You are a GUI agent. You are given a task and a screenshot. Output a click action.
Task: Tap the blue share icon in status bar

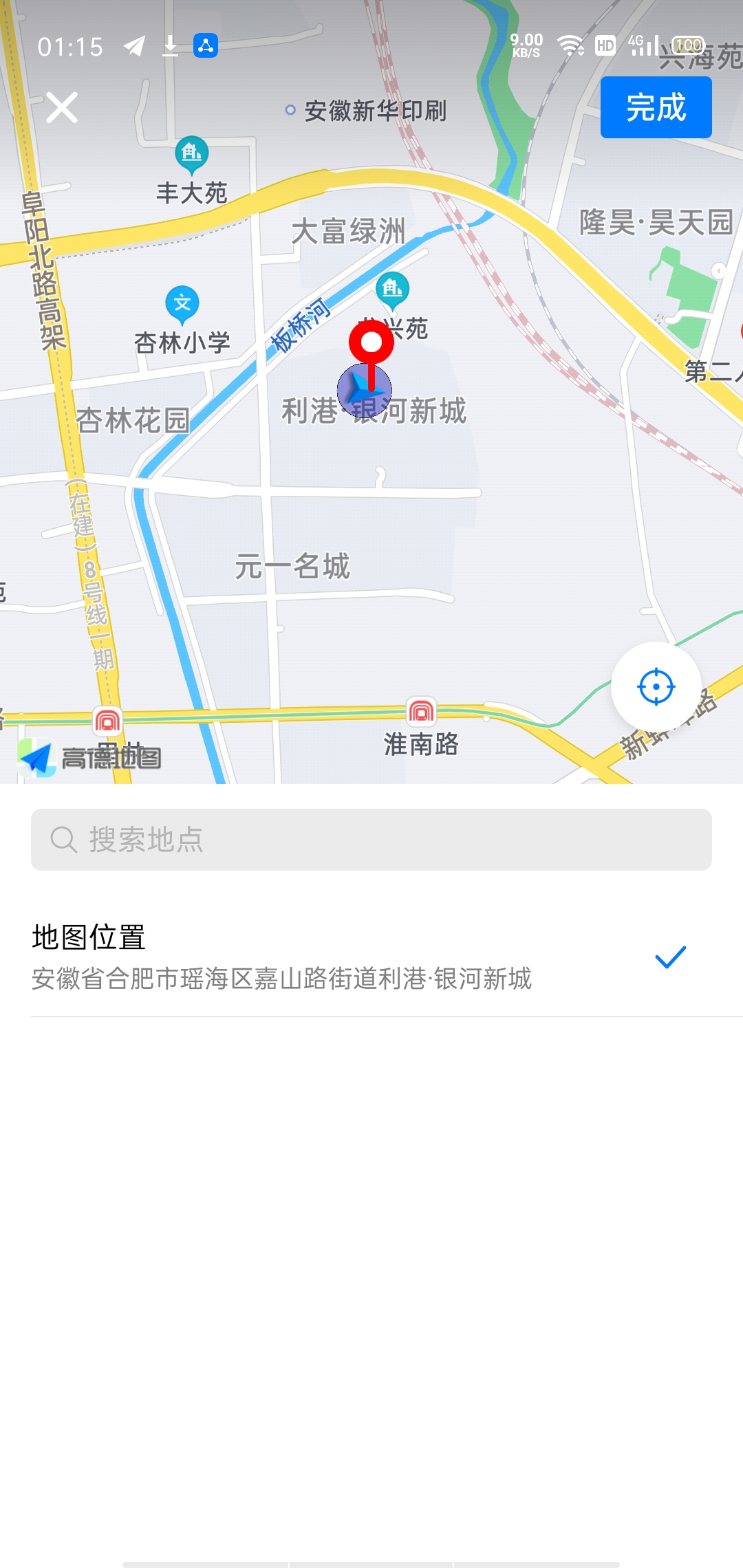pyautogui.click(x=204, y=45)
